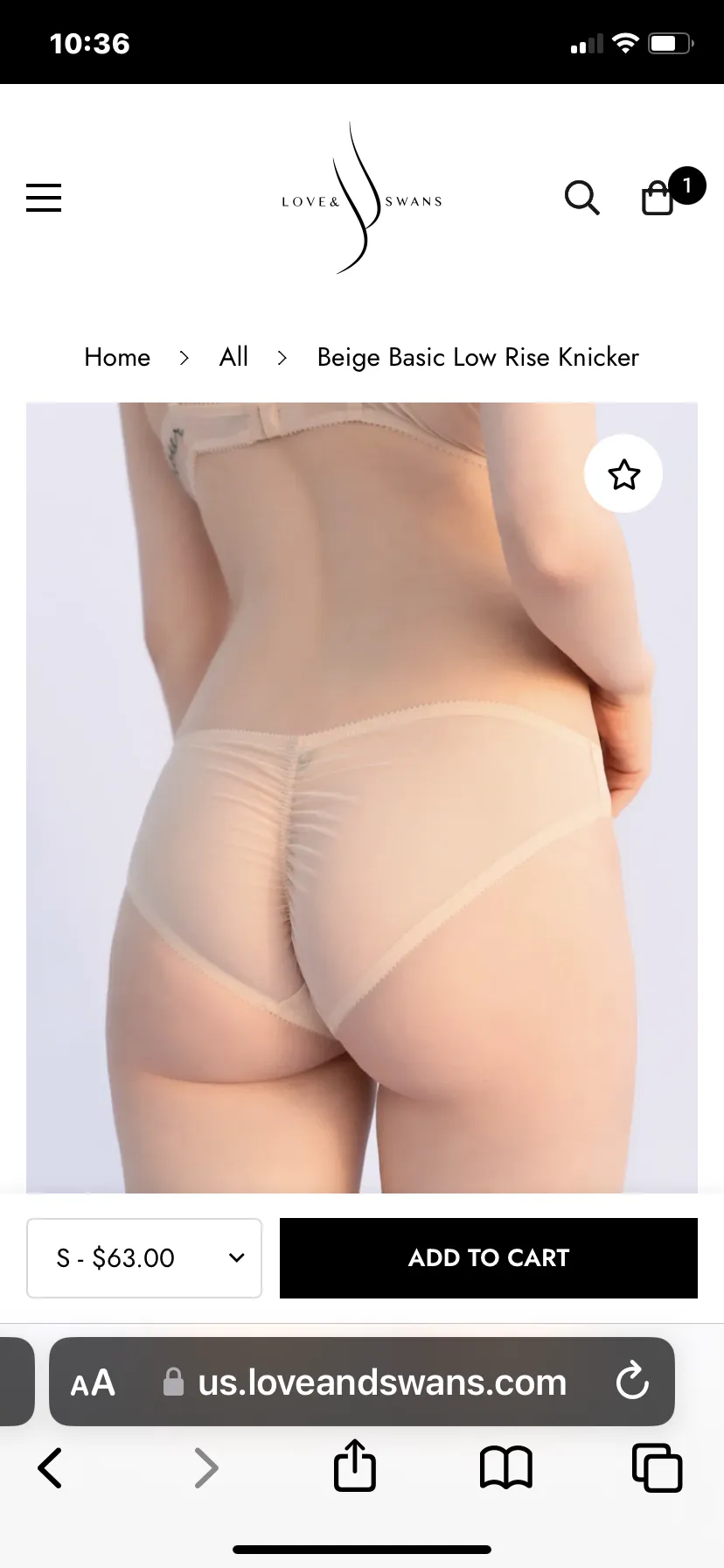Image resolution: width=724 pixels, height=1568 pixels.
Task: Go to Home breadcrumb link
Action: coord(117,357)
